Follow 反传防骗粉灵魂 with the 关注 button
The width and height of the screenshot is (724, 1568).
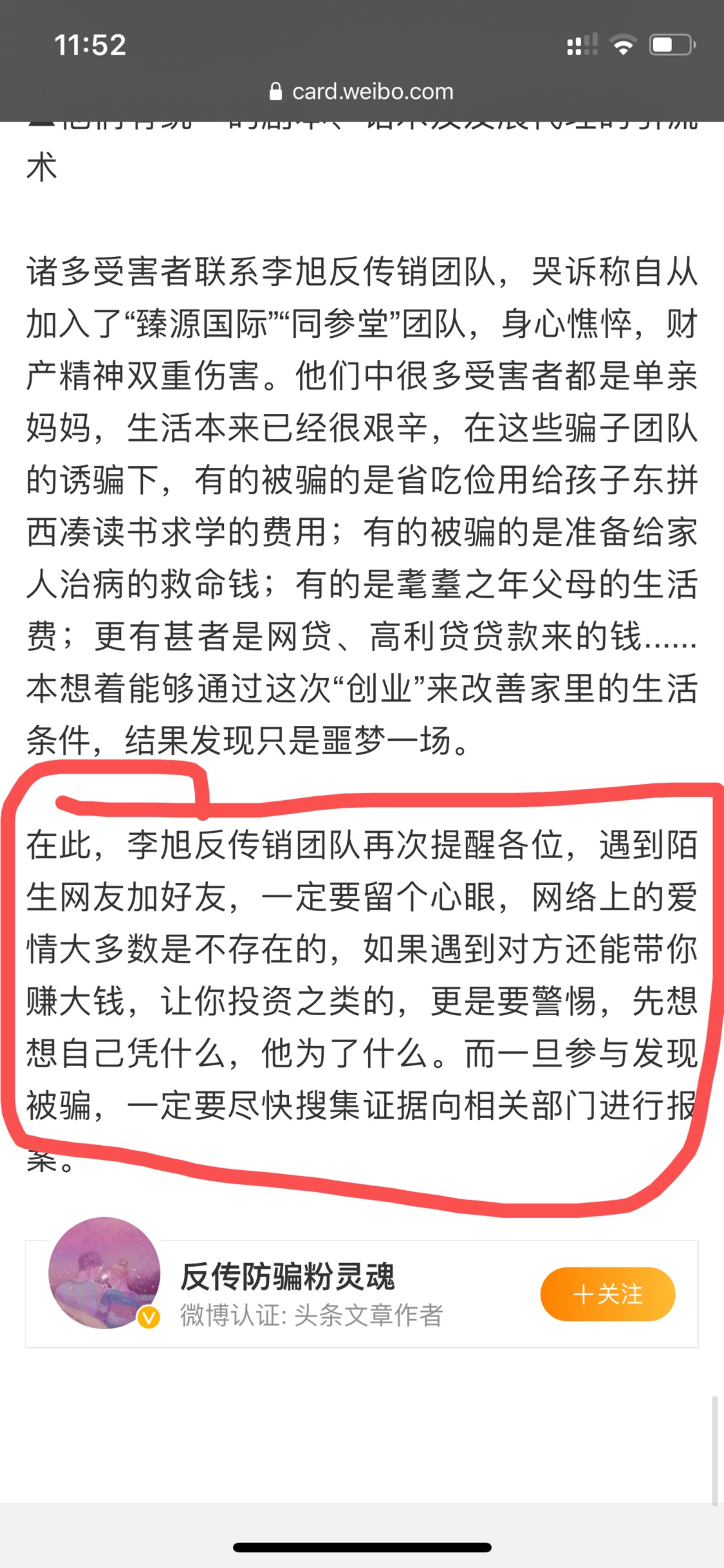tap(608, 1294)
